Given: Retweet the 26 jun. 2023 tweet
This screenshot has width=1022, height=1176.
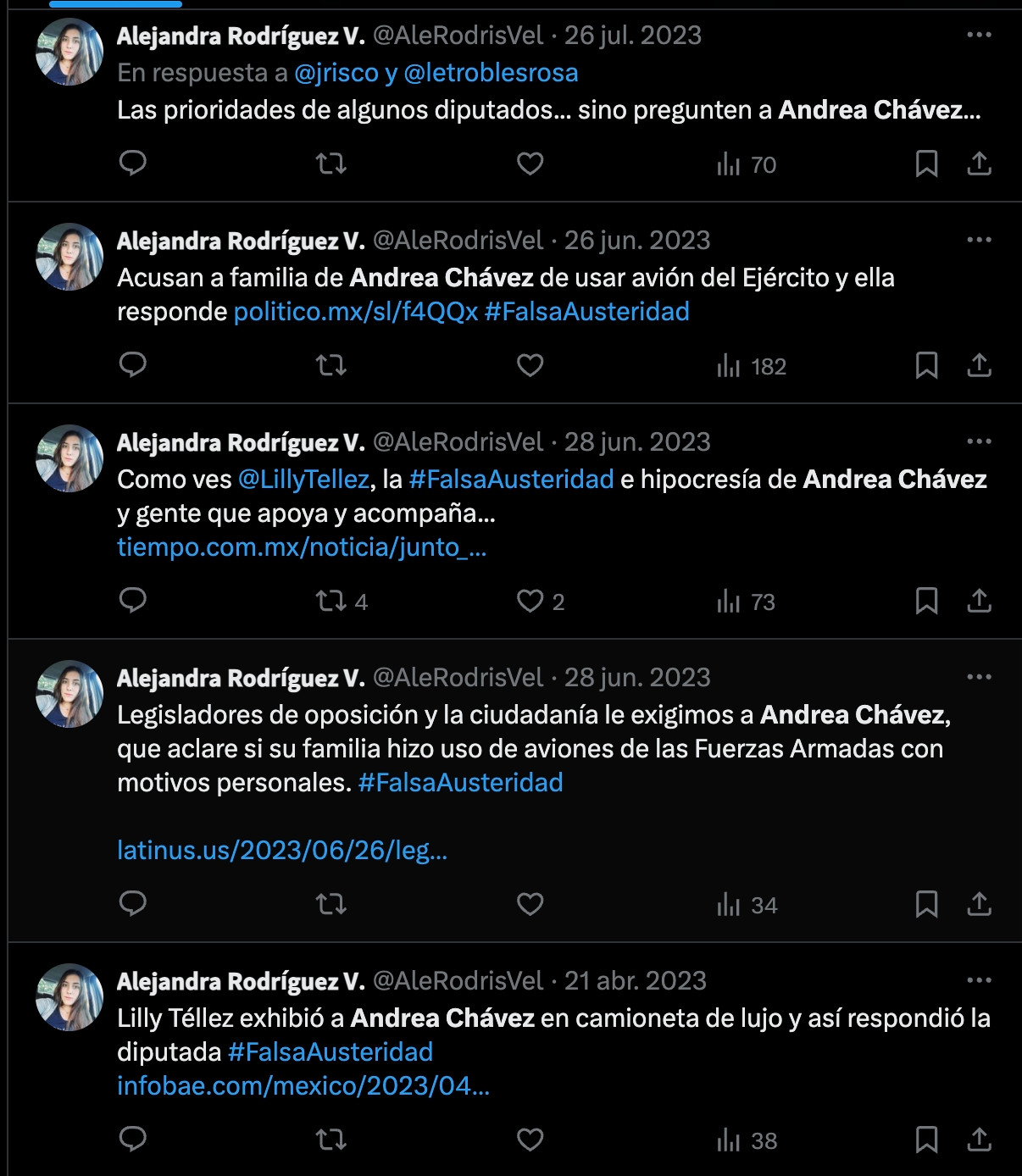Looking at the screenshot, I should pyautogui.click(x=331, y=365).
